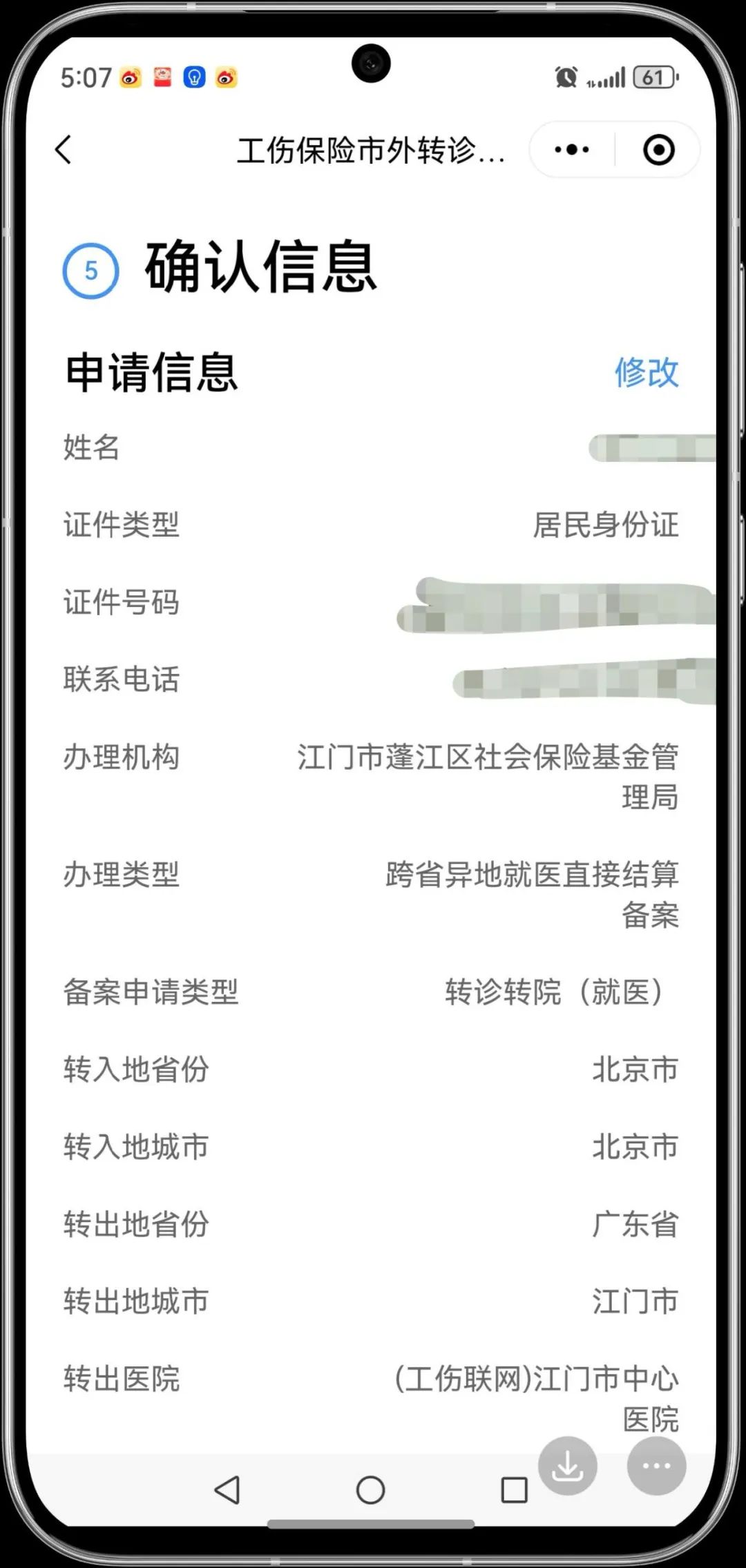The image size is (746, 1568).
Task: Tap the floating download button
Action: coord(567,1466)
